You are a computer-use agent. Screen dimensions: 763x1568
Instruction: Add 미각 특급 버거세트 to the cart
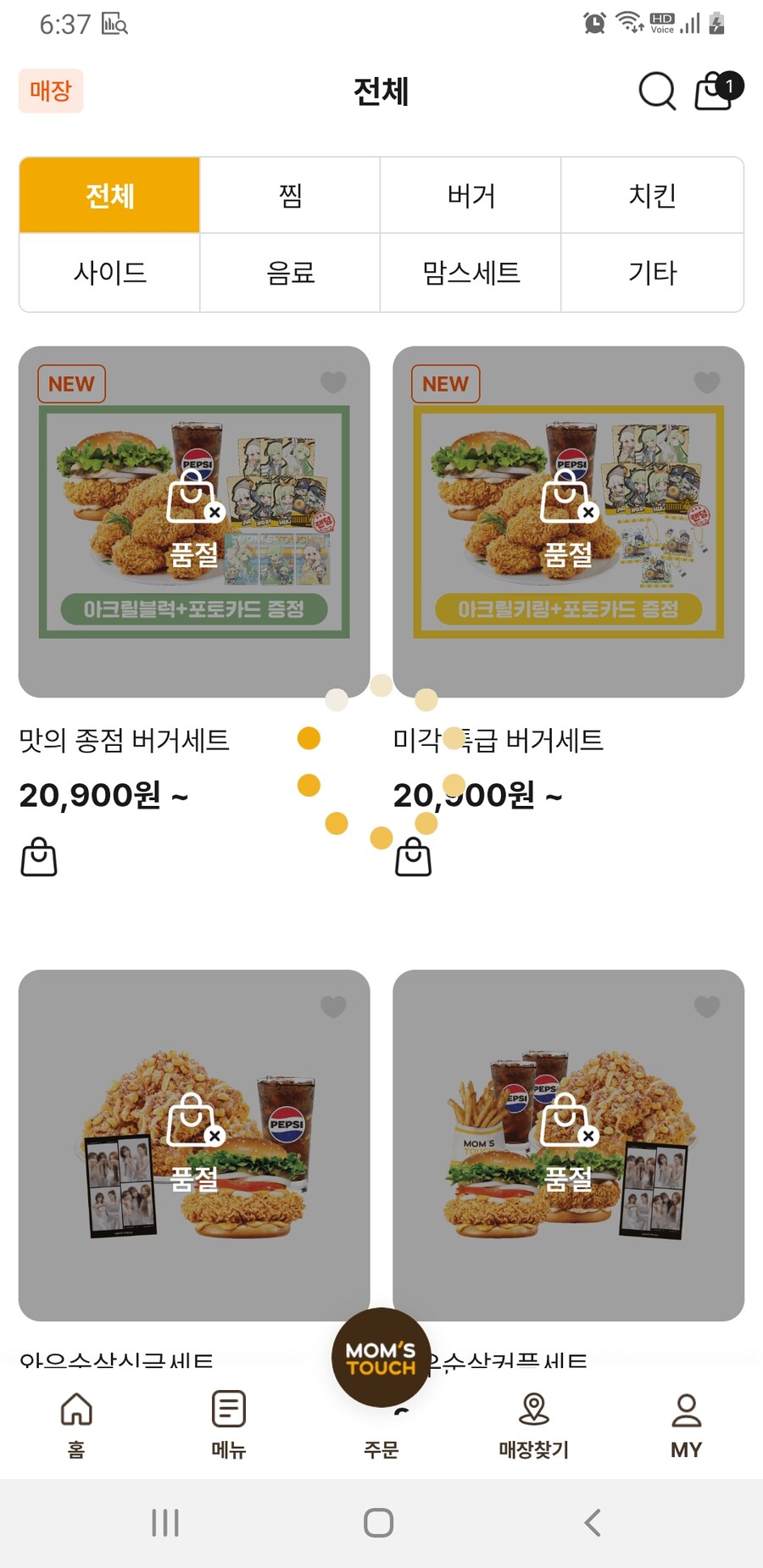point(414,857)
